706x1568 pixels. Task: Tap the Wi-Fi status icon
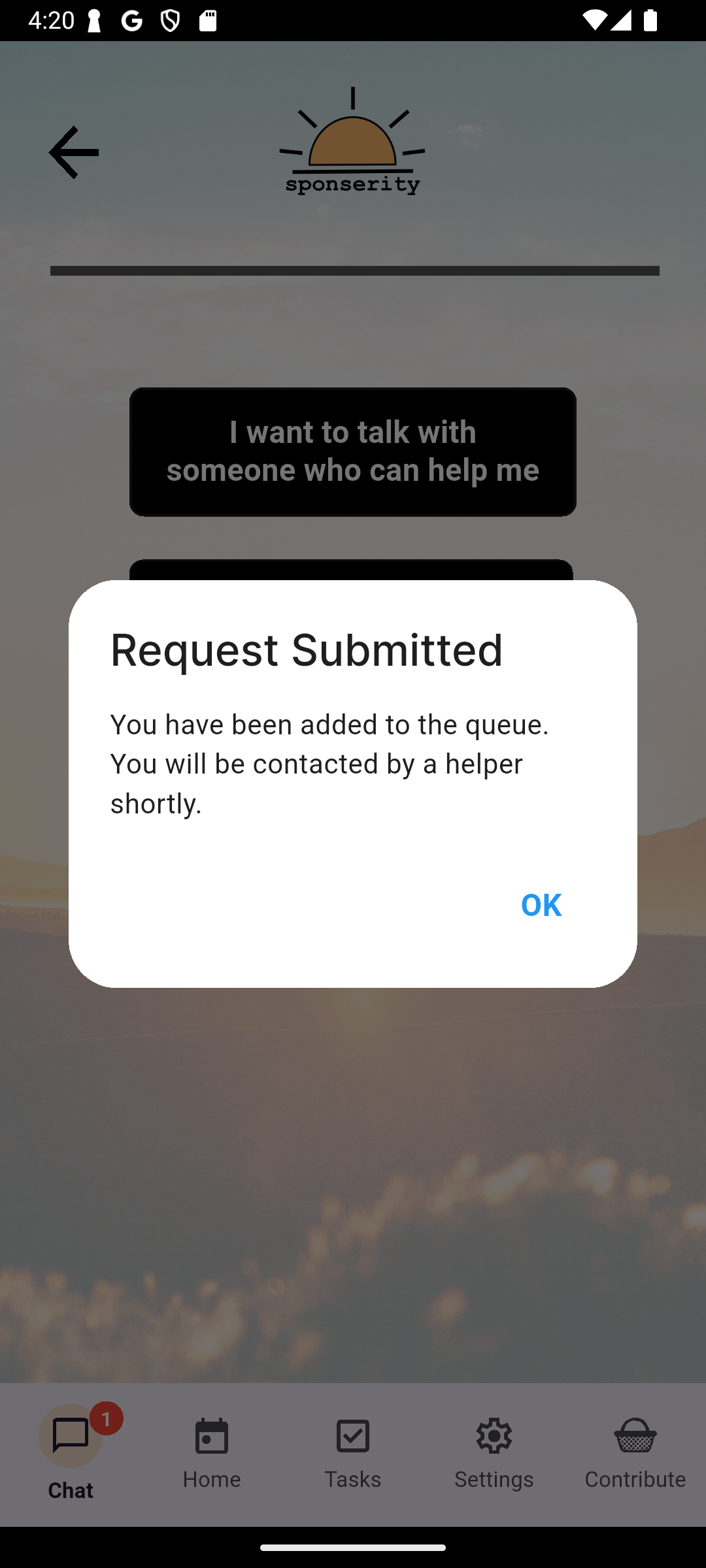(x=594, y=20)
